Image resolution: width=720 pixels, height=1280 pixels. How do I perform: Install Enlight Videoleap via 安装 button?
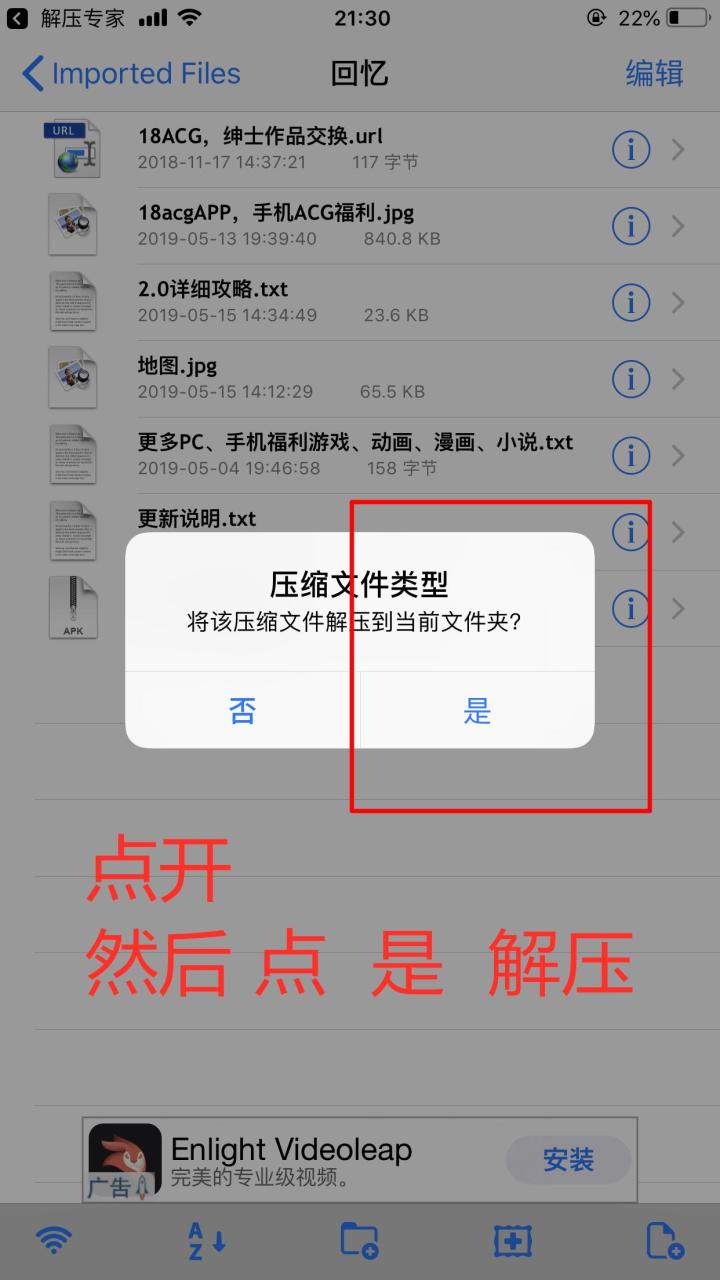(568, 1160)
